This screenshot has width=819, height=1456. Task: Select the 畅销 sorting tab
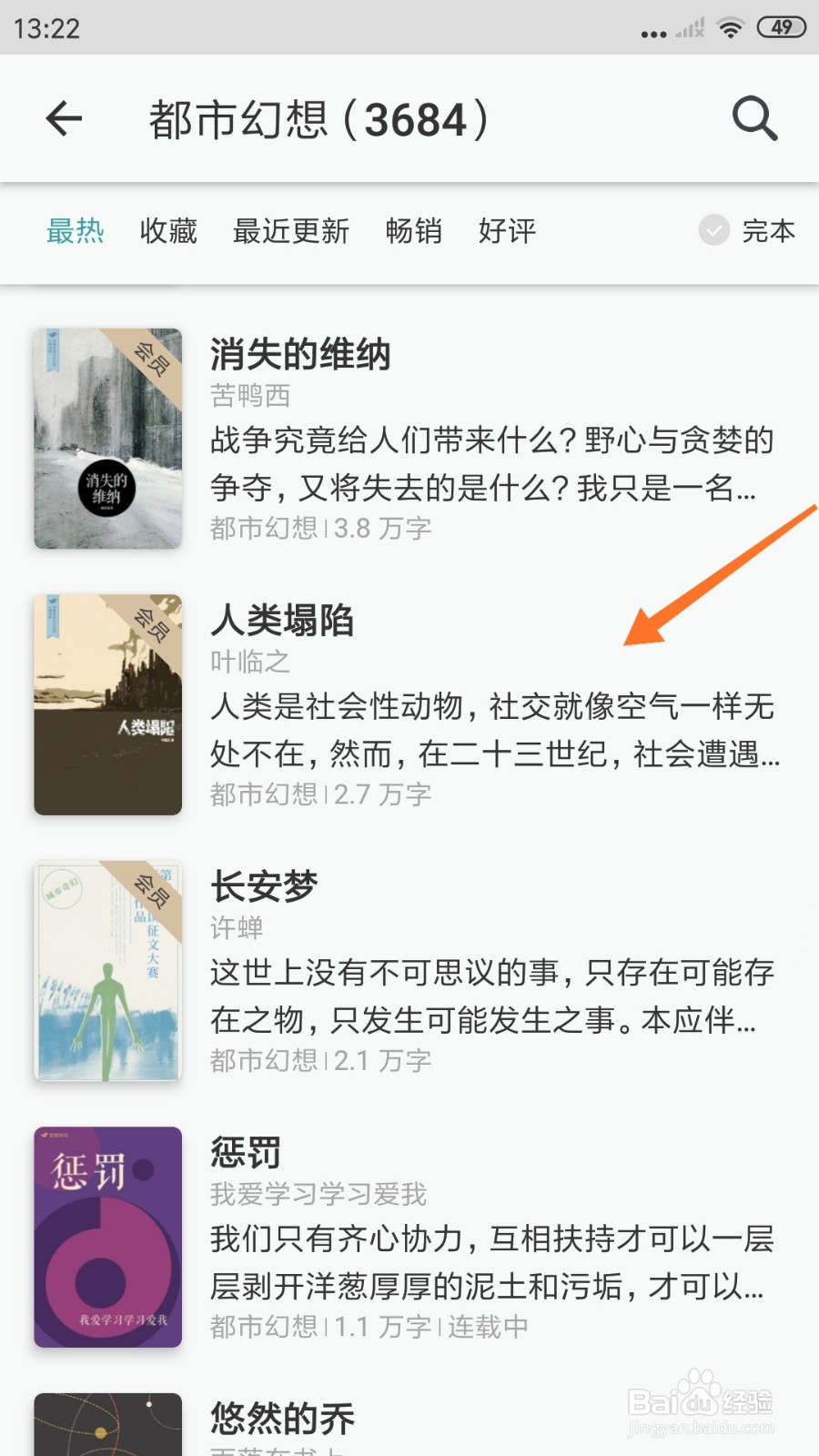point(414,232)
